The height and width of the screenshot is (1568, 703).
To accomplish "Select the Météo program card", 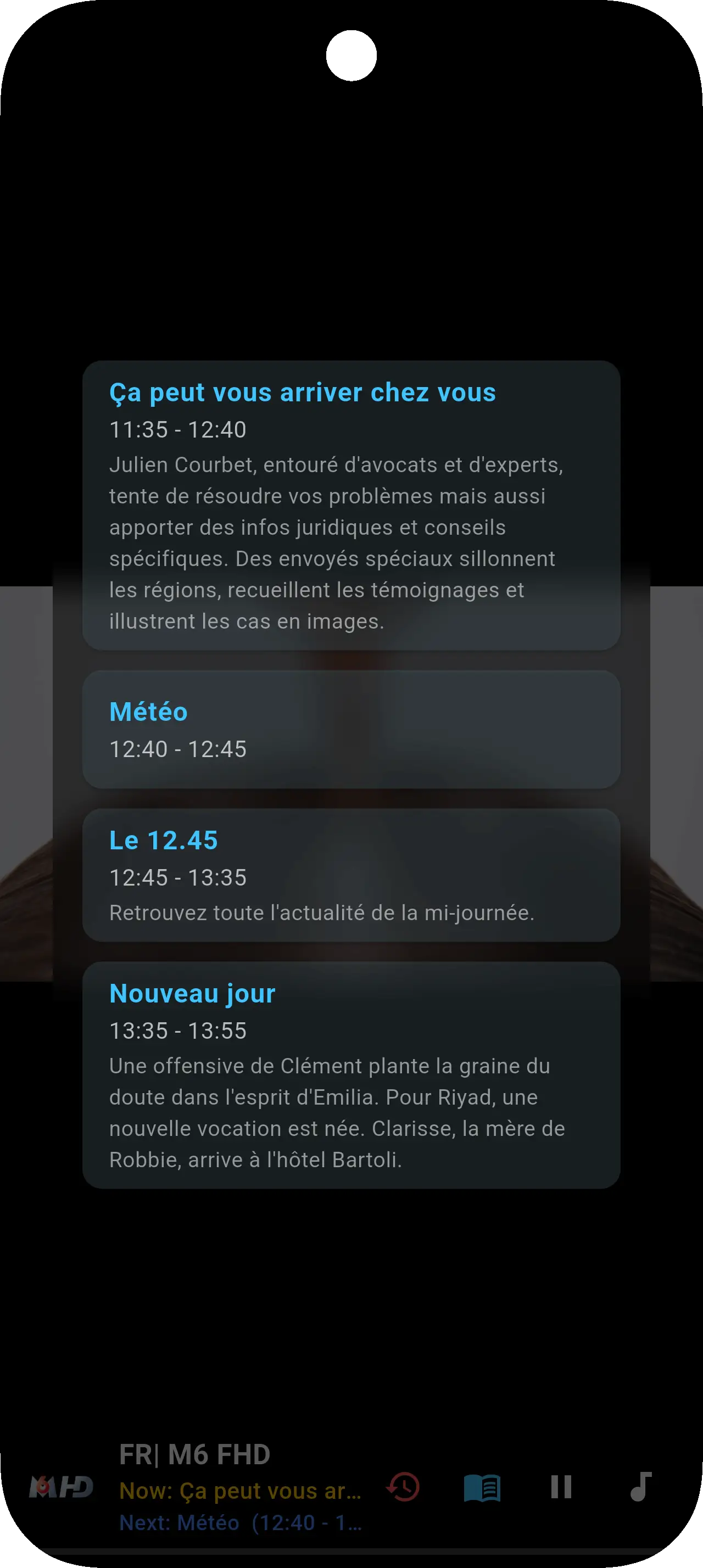I will coord(351,729).
